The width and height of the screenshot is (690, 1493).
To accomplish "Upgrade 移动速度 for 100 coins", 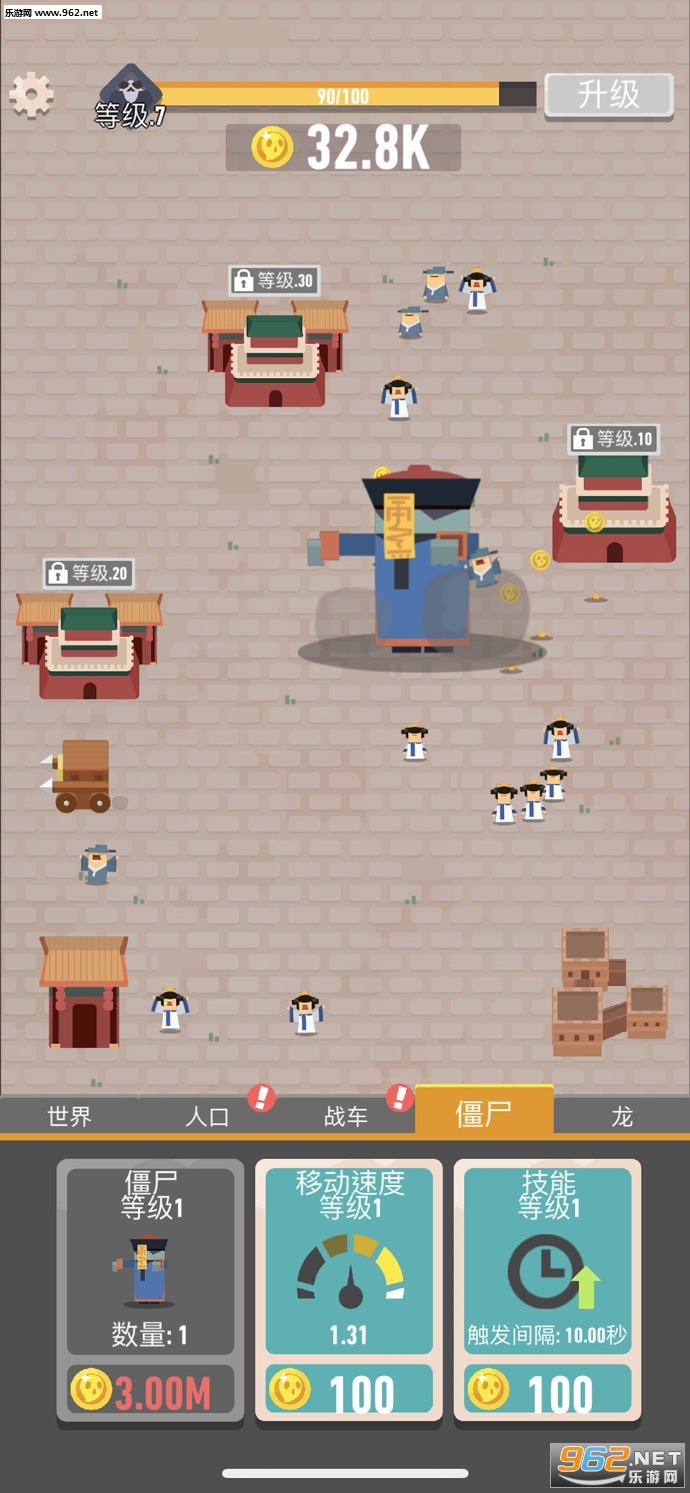I will tap(349, 1391).
